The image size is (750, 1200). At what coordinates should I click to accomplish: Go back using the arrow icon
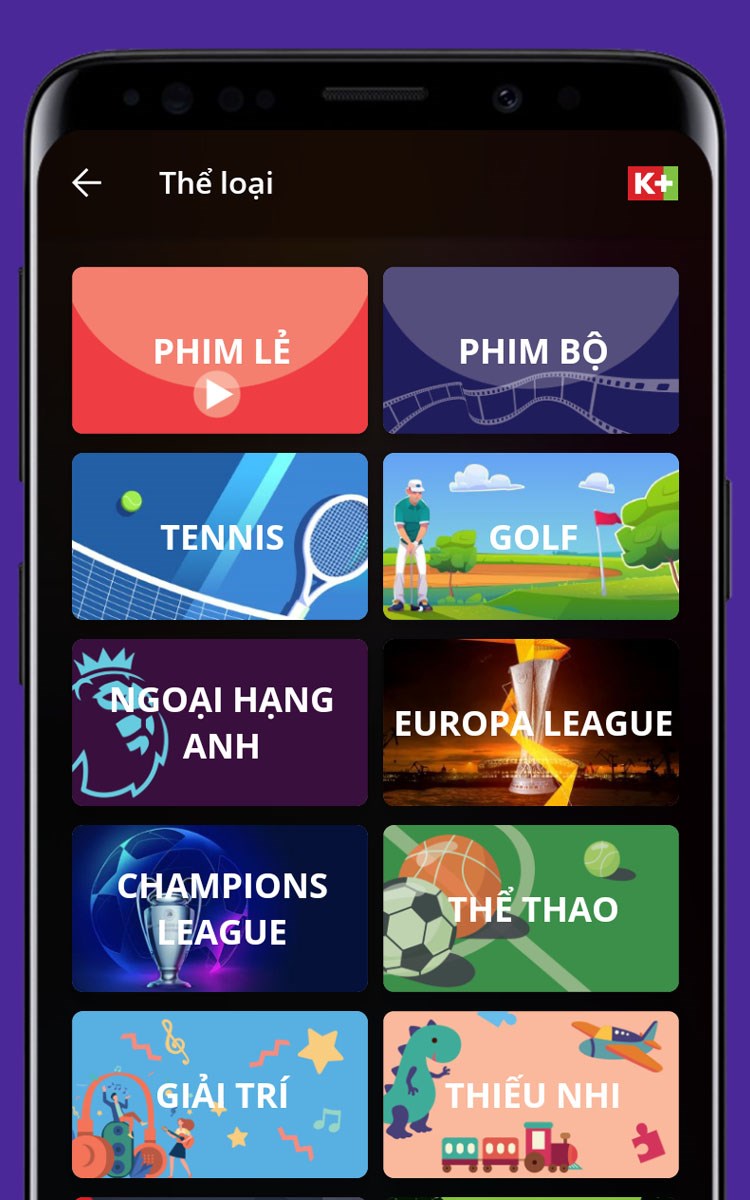click(87, 183)
